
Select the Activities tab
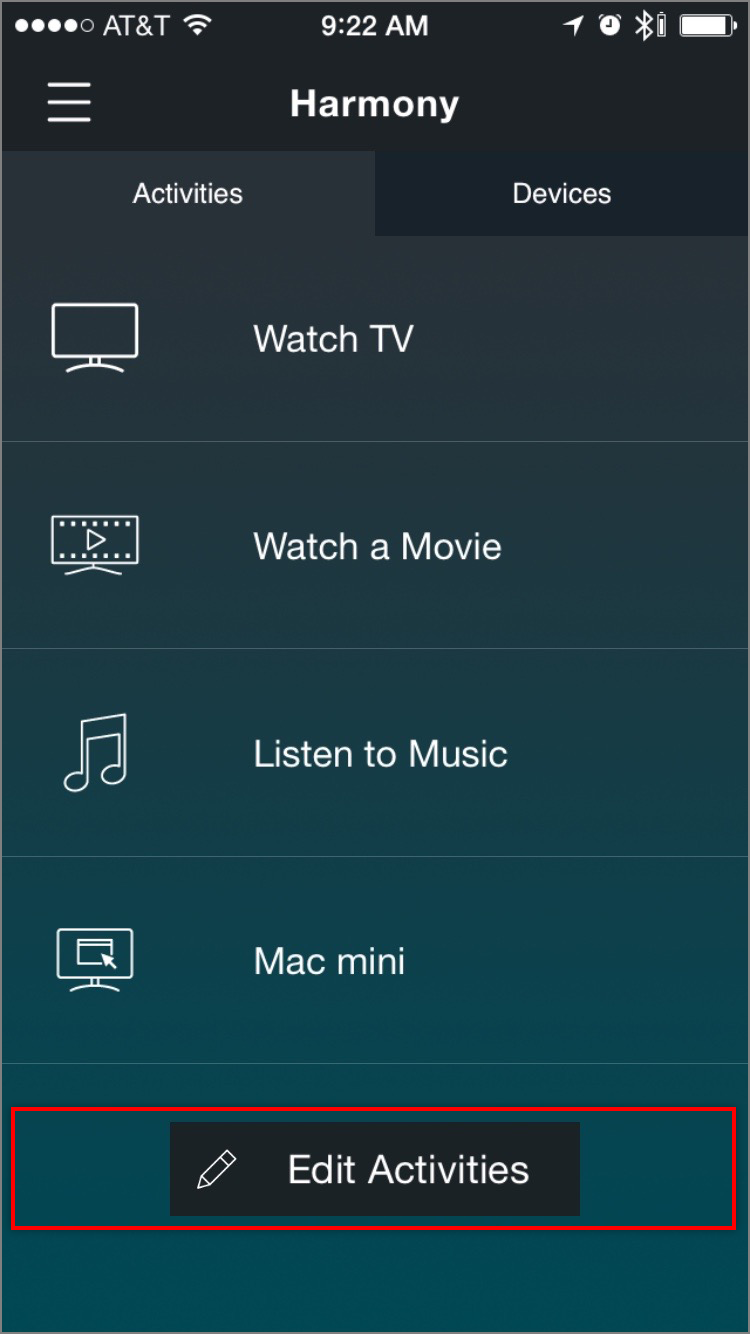point(188,194)
